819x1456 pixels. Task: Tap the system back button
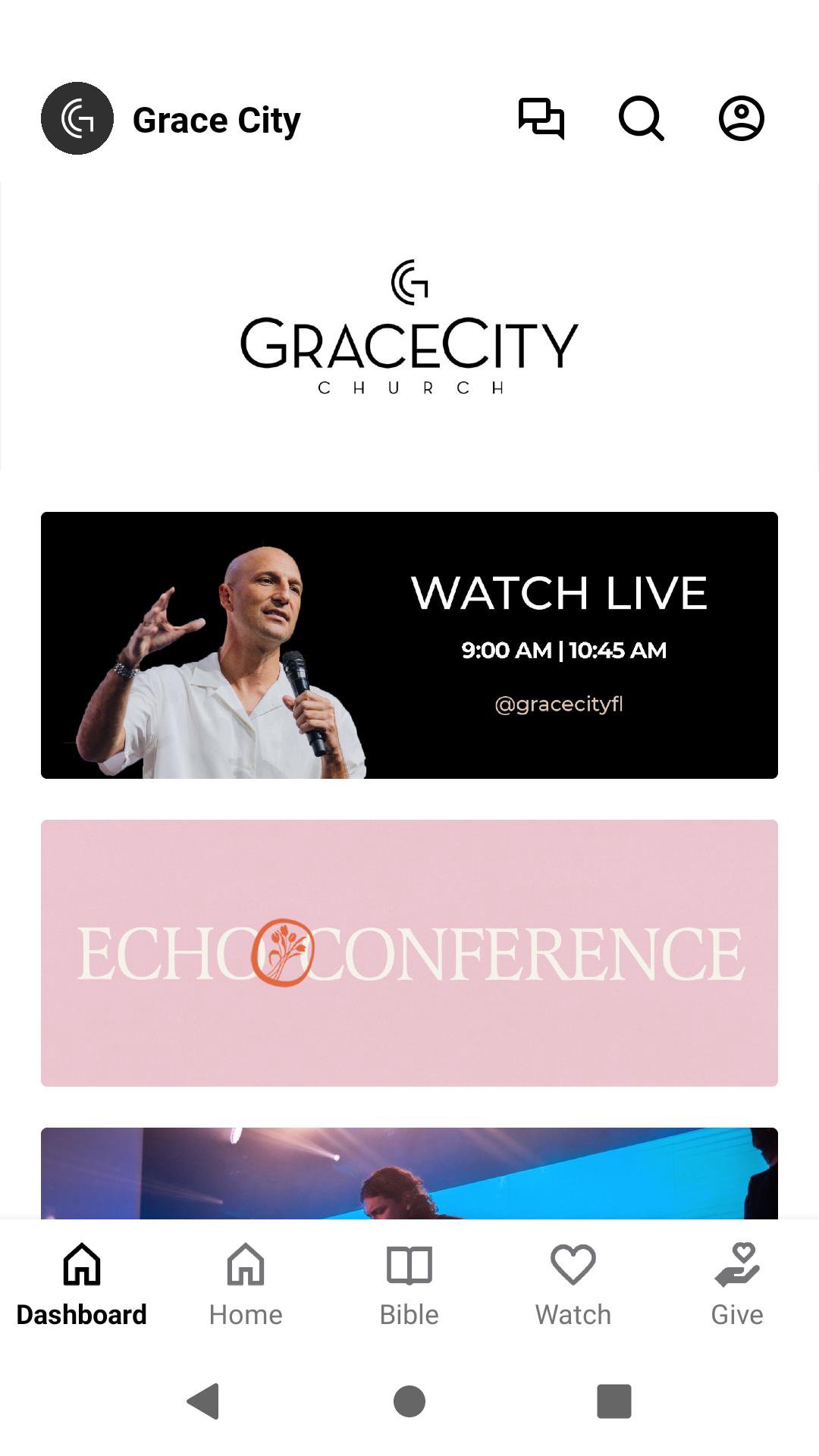(x=203, y=1401)
